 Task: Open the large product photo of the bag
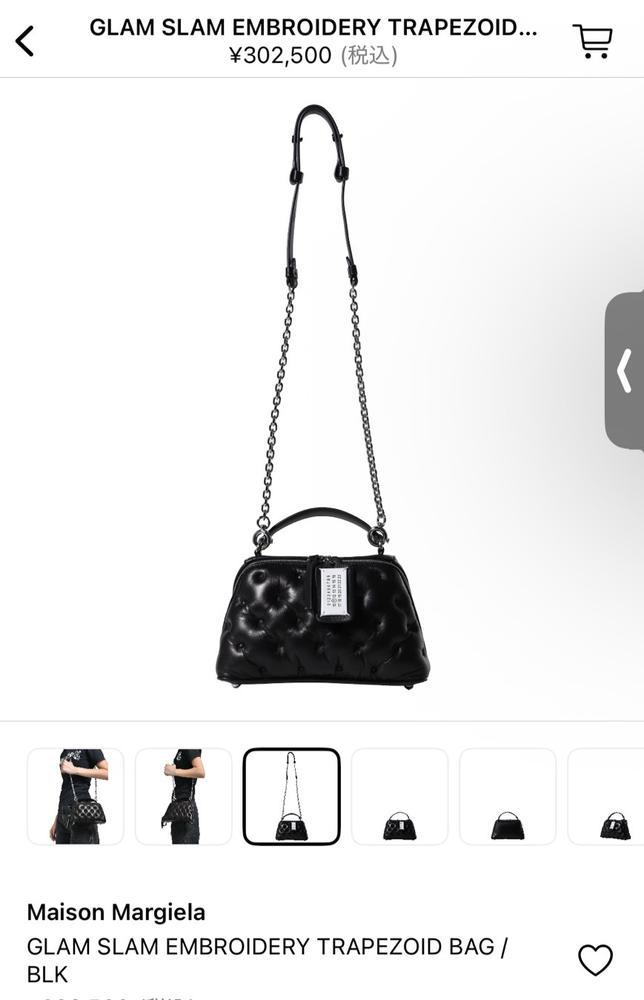(322, 400)
